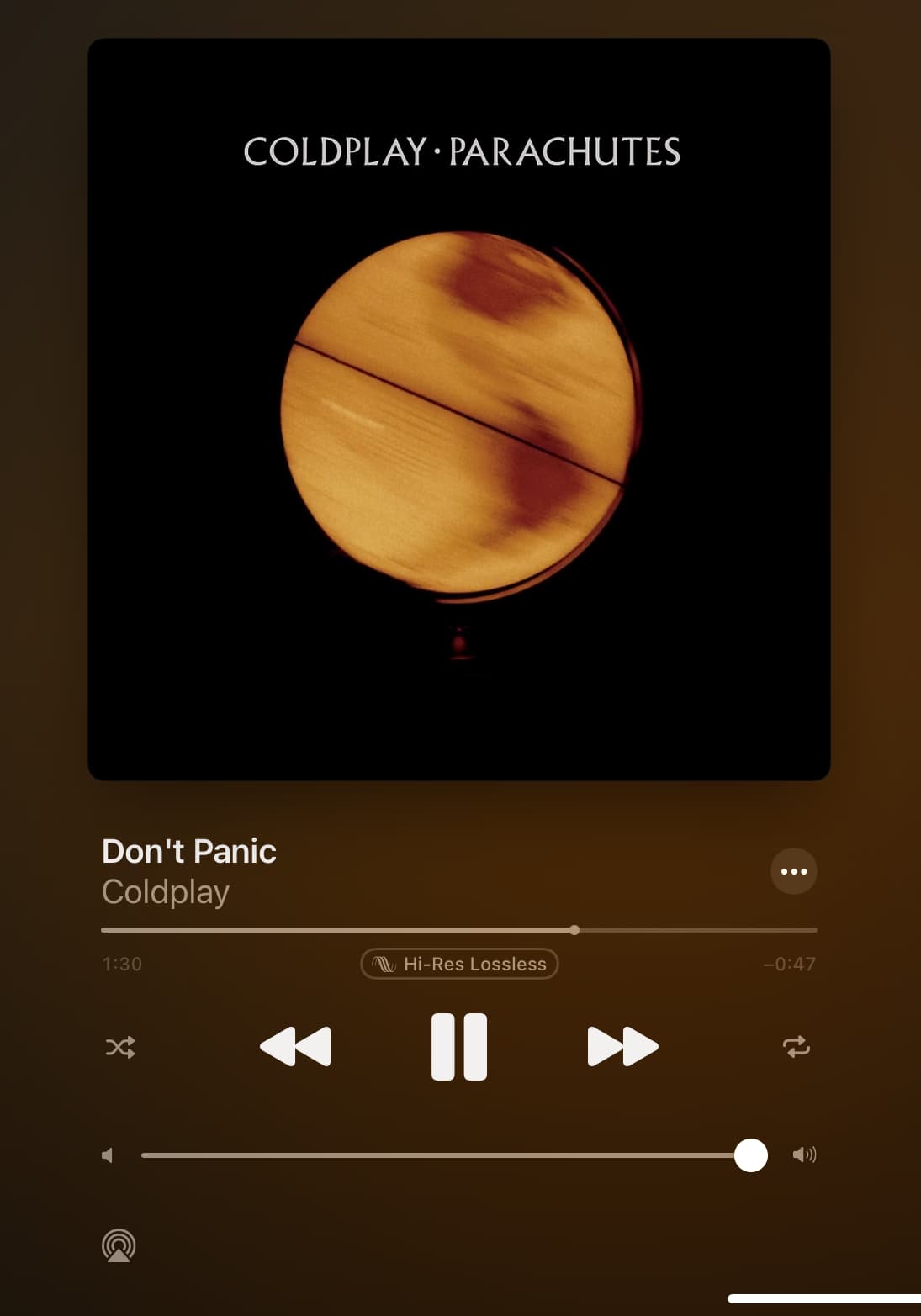Open the three-dot more options menu
This screenshot has width=921, height=1316.
point(793,871)
